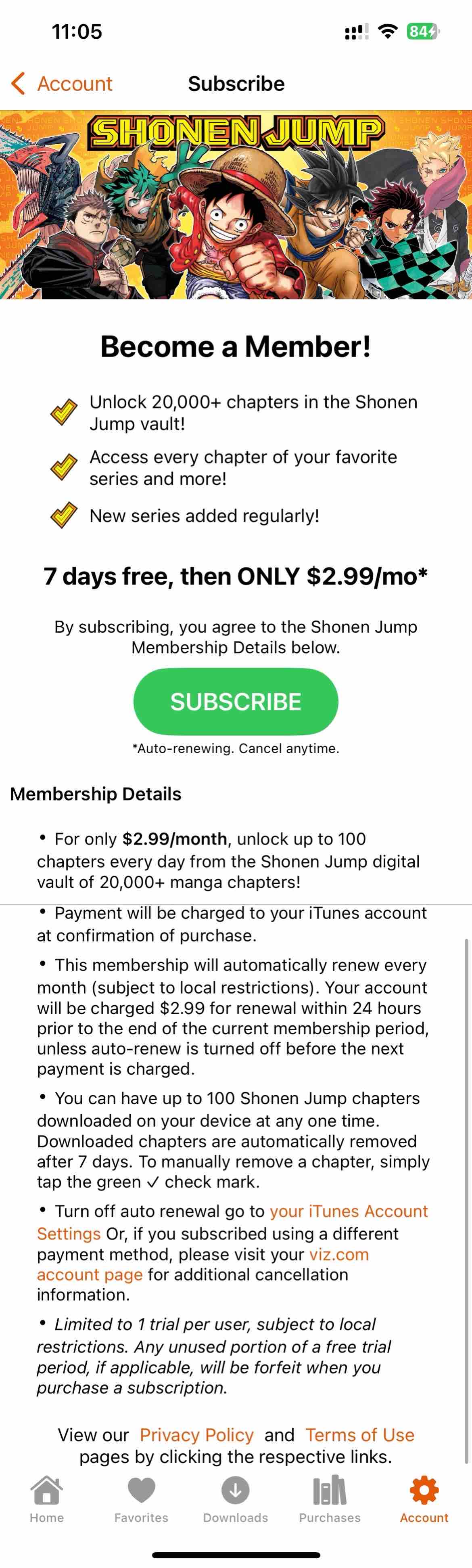Open the viz.com account page link
Screen dimensions: 472x1568
pos(338,1254)
